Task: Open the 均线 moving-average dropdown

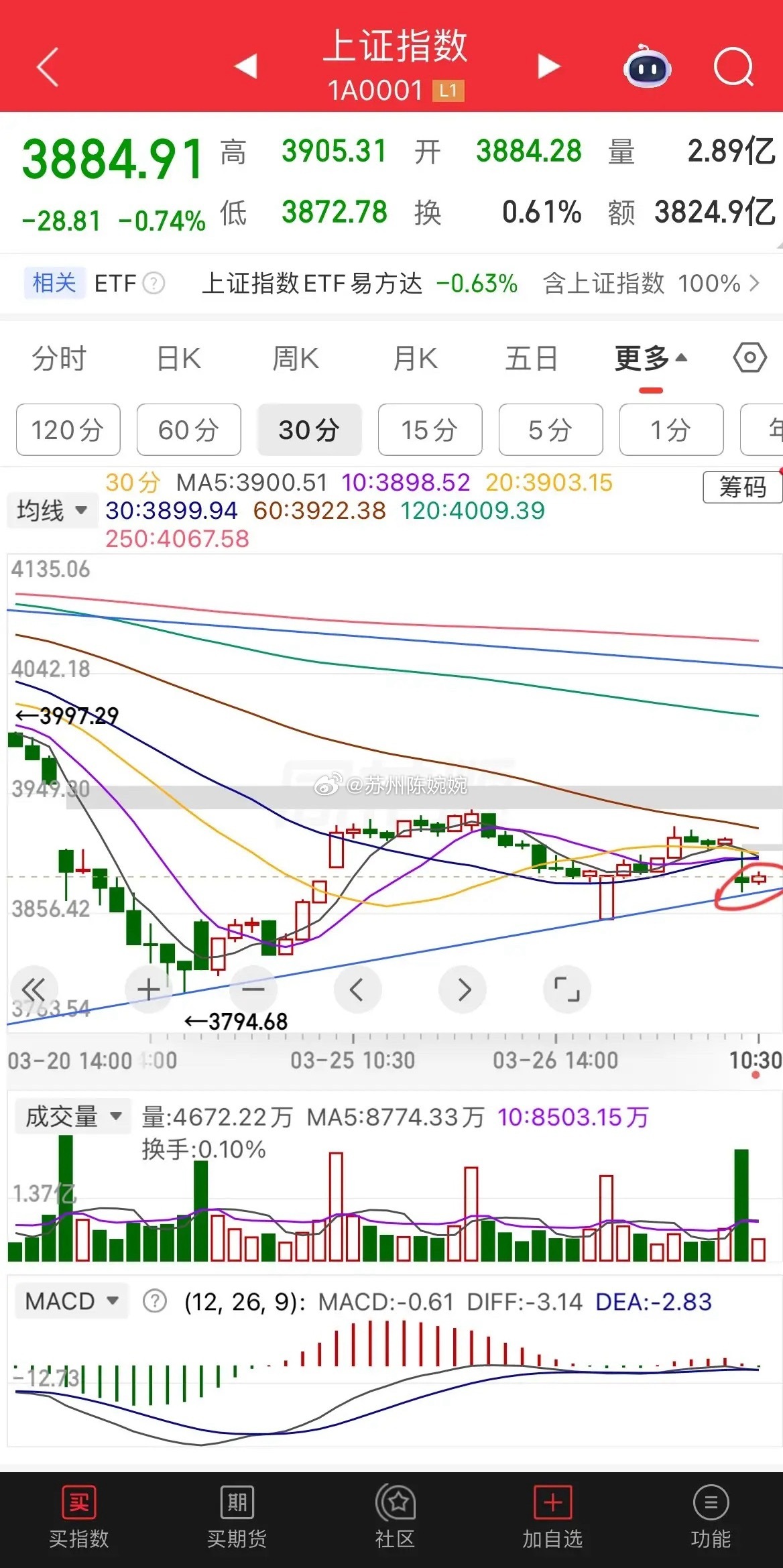Action: click(52, 510)
